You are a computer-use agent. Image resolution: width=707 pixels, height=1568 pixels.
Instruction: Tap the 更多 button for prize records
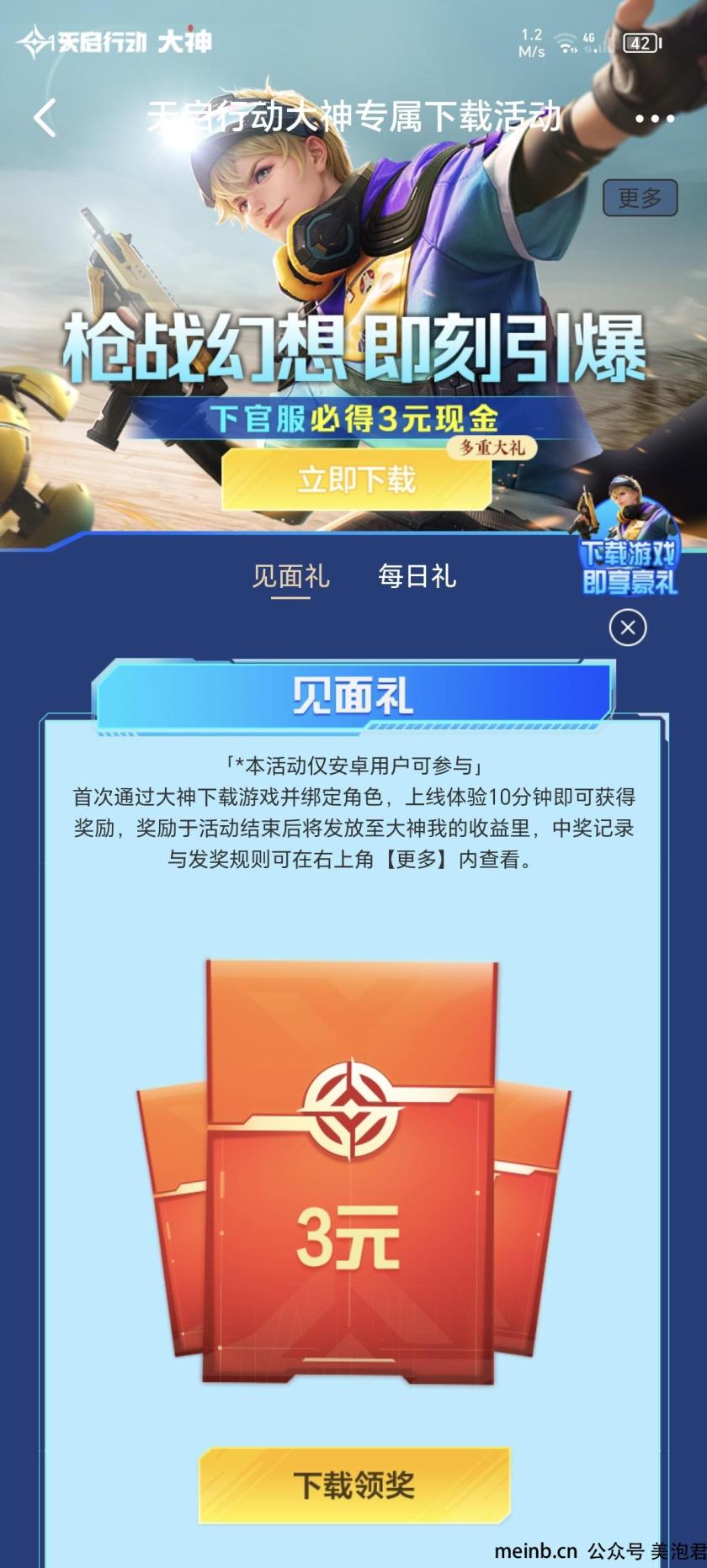(640, 198)
